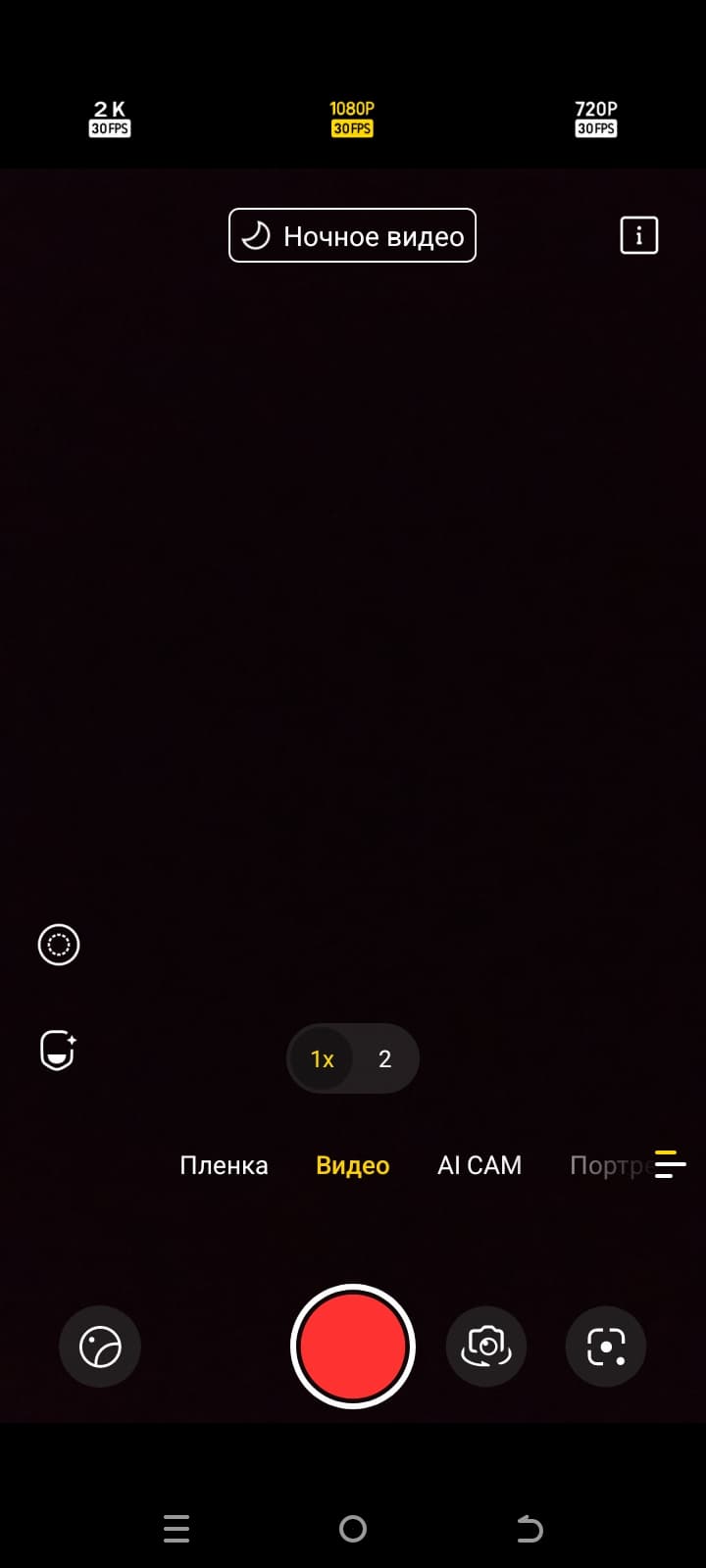Switch to the Пленка mode
Viewport: 706px width, 1568px height.
click(224, 1165)
